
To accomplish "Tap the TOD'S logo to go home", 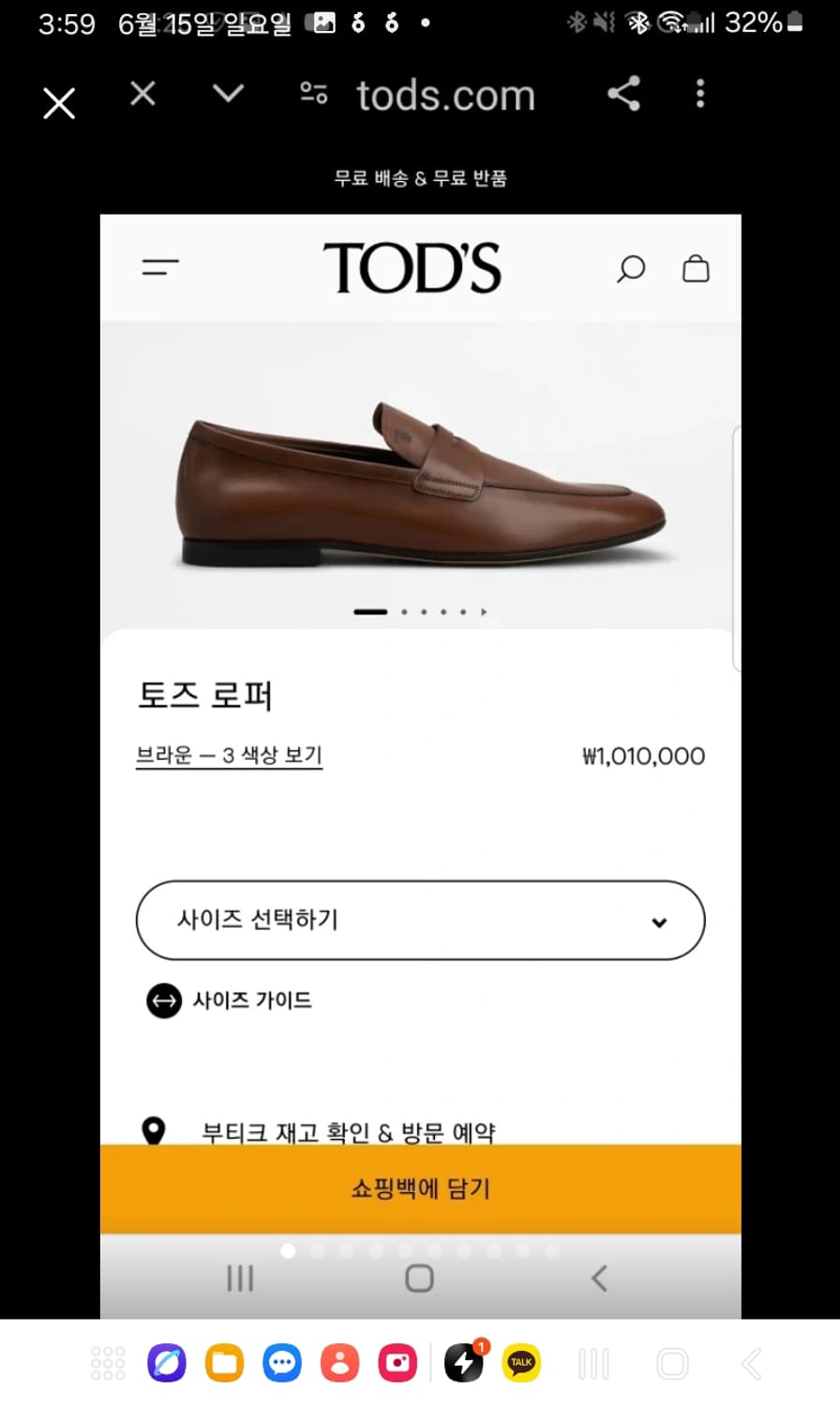I will click(413, 266).
